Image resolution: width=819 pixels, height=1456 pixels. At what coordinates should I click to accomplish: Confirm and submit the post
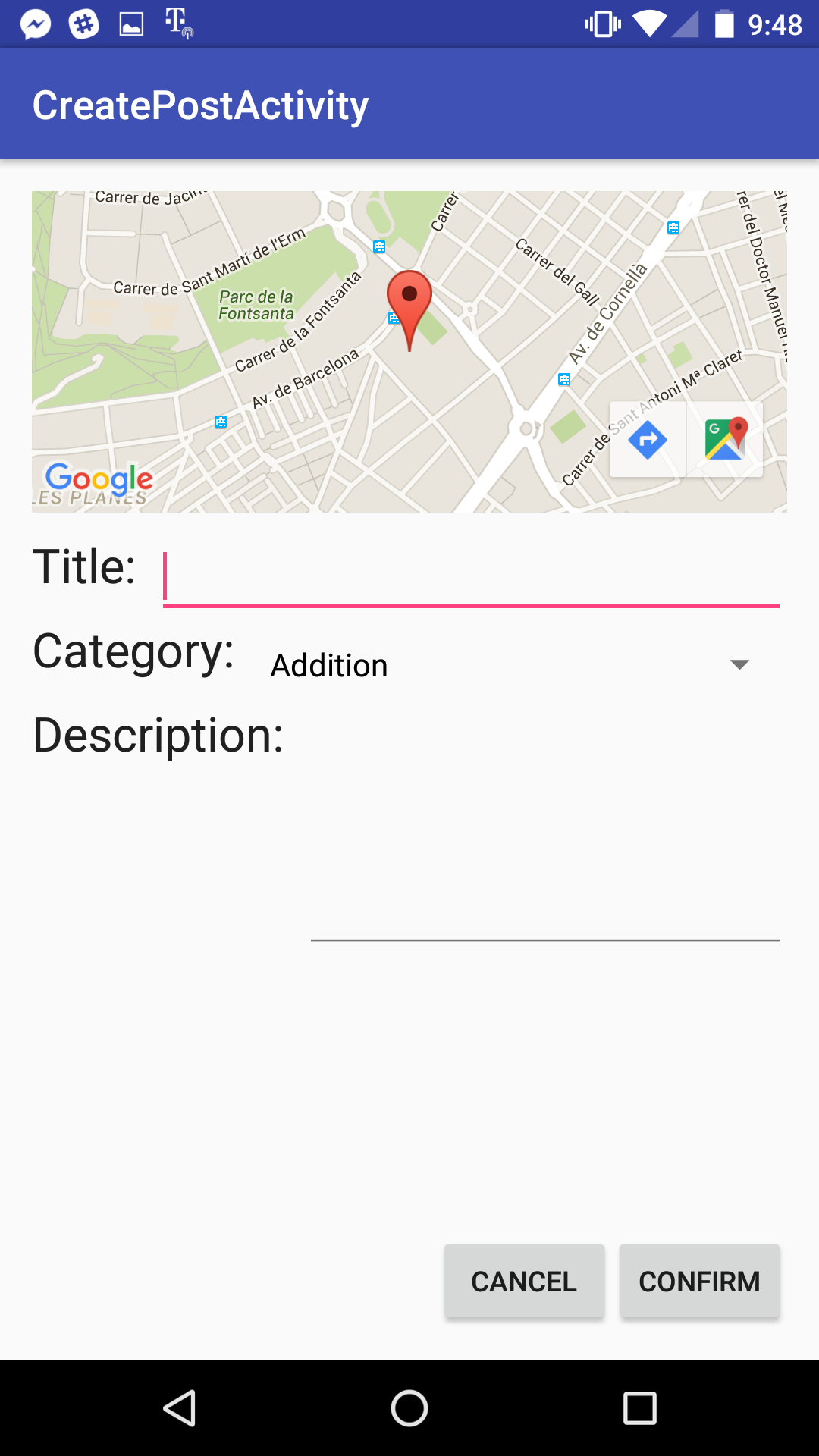699,1282
